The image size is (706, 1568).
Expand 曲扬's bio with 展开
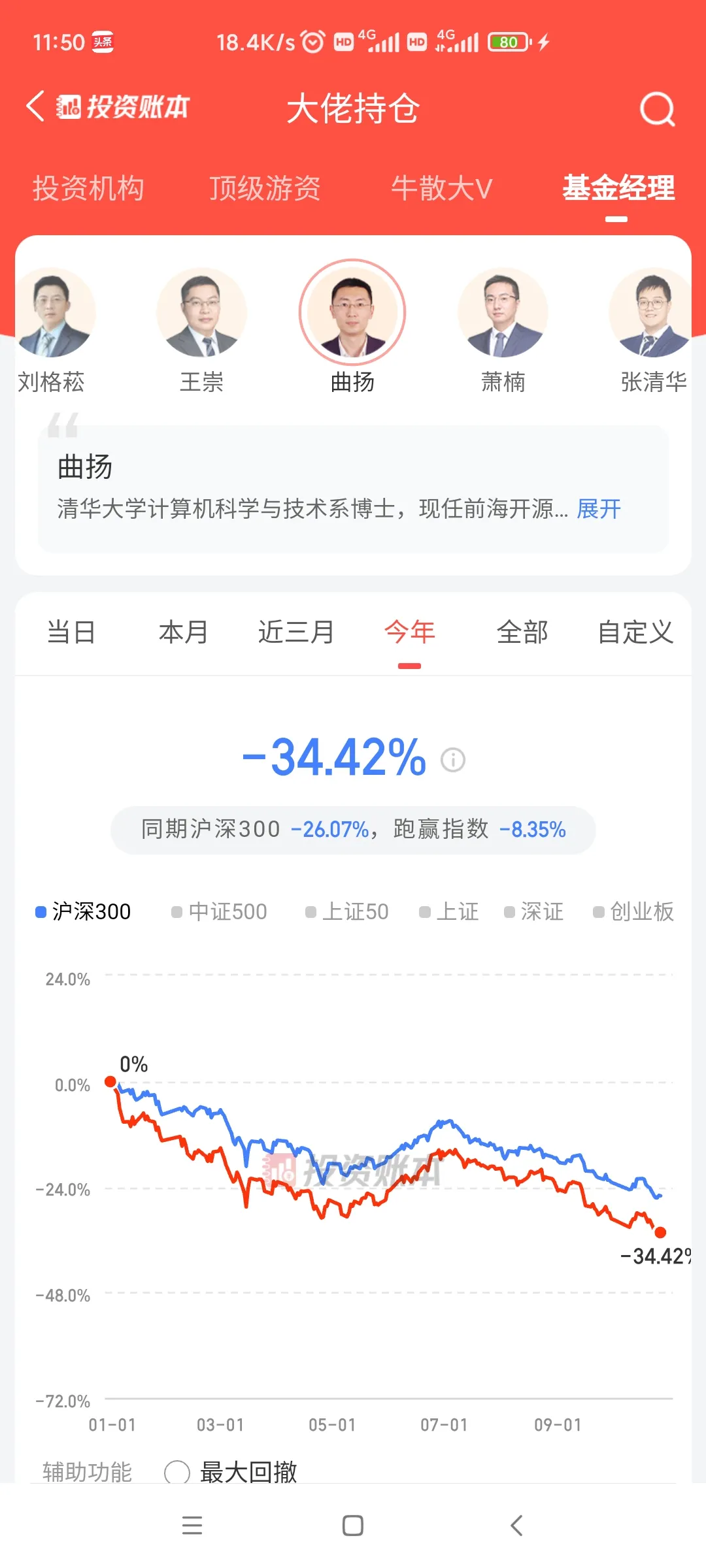pos(598,509)
